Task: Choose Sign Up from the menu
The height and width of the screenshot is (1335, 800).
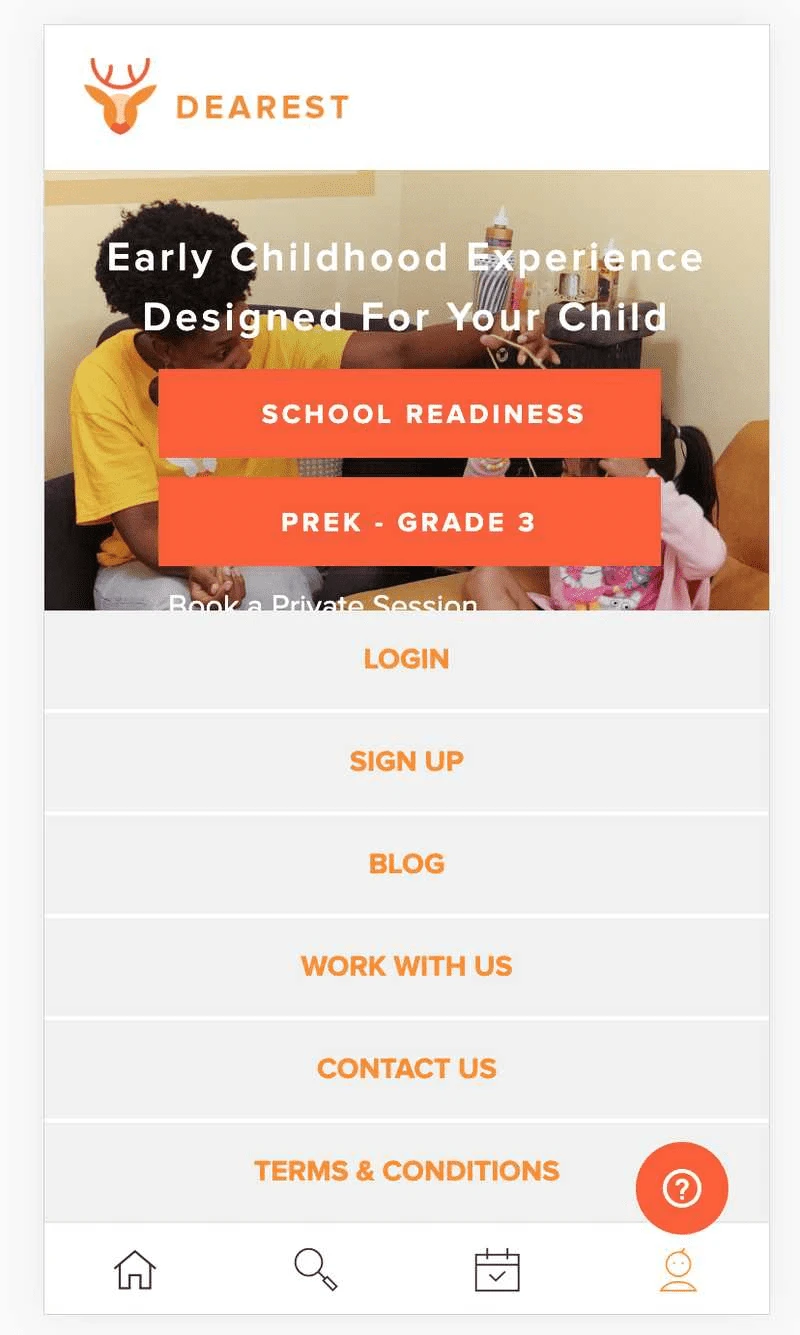Action: (x=406, y=762)
